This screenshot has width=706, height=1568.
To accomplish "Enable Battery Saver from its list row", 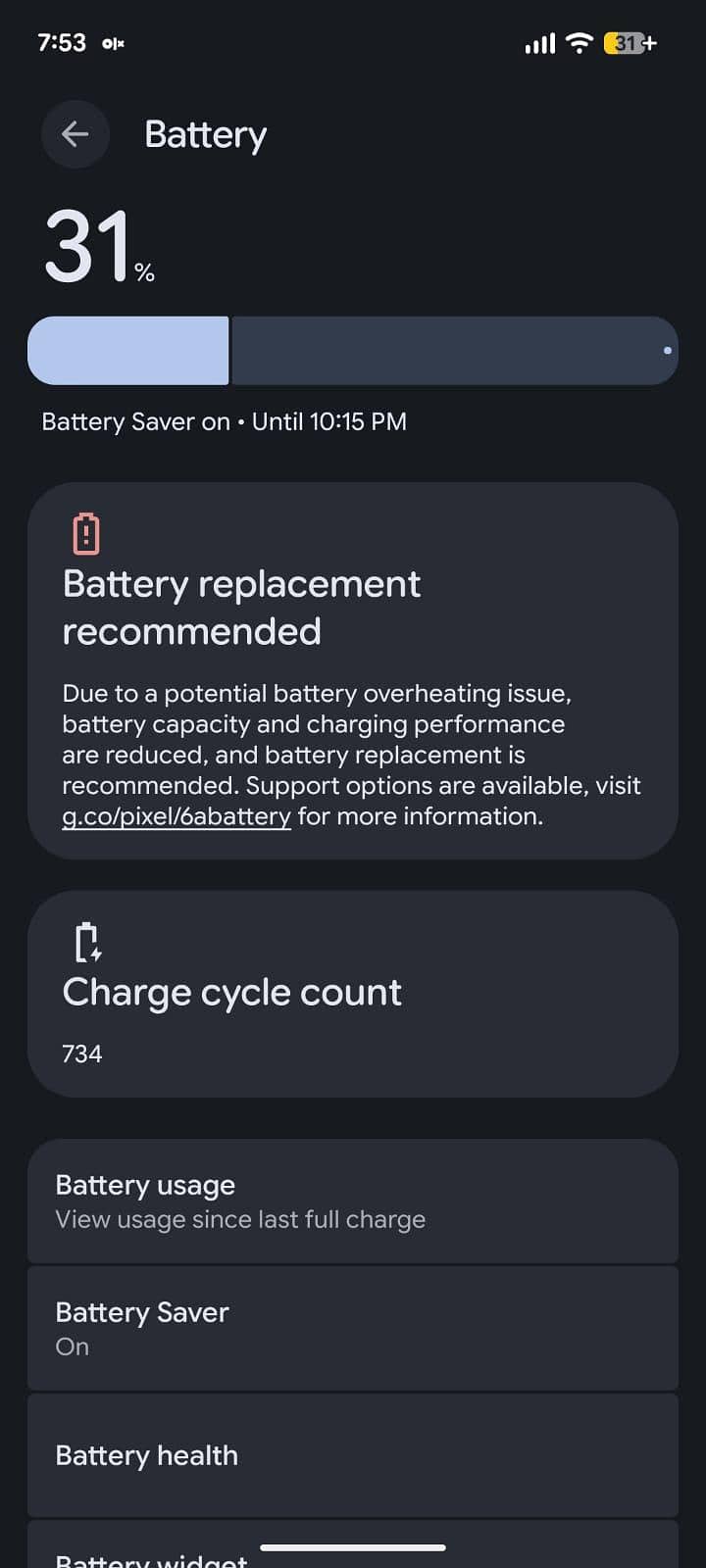I will tap(353, 1328).
